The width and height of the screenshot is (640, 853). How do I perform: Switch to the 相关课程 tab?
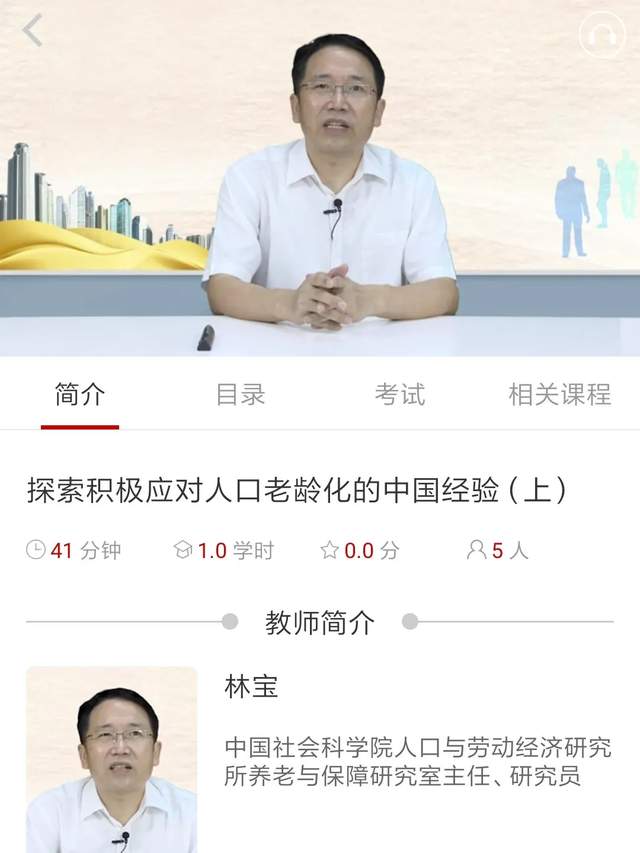(559, 394)
